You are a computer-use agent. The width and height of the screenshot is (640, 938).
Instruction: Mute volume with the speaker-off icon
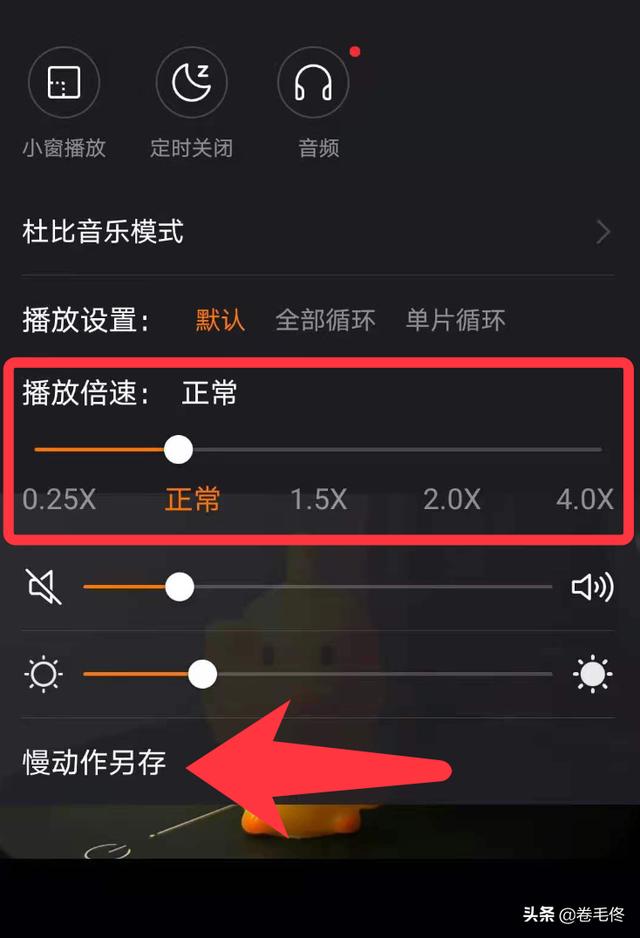point(44,587)
